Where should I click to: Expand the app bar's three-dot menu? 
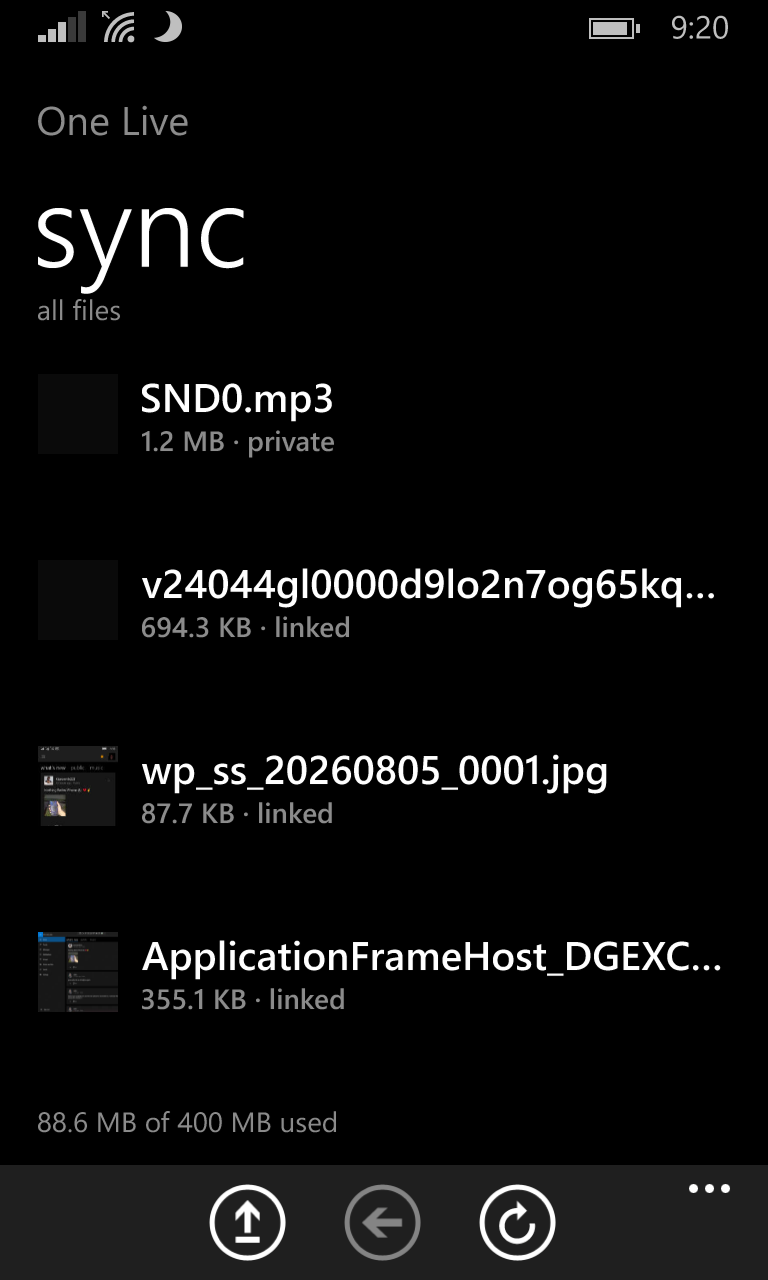point(709,1189)
